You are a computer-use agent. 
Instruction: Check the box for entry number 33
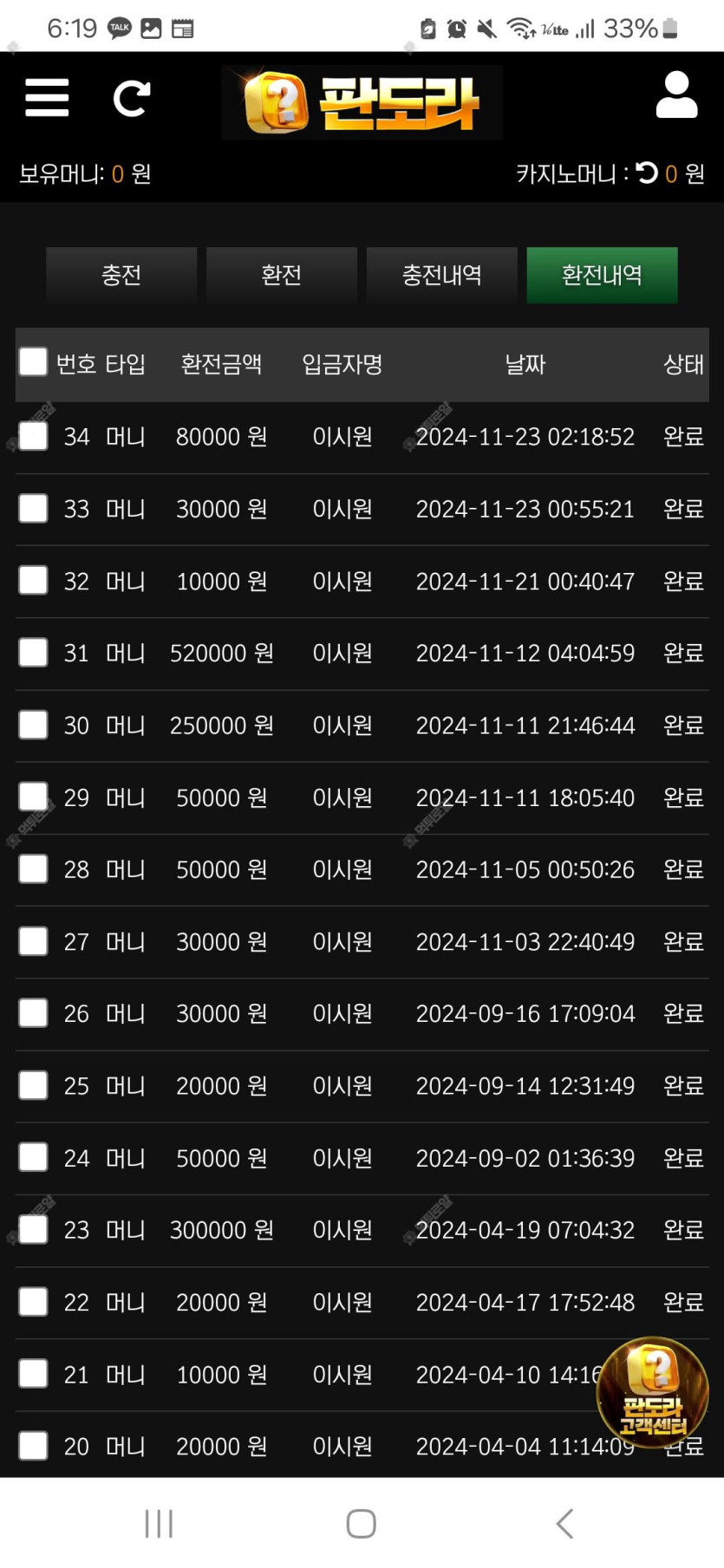(33, 508)
